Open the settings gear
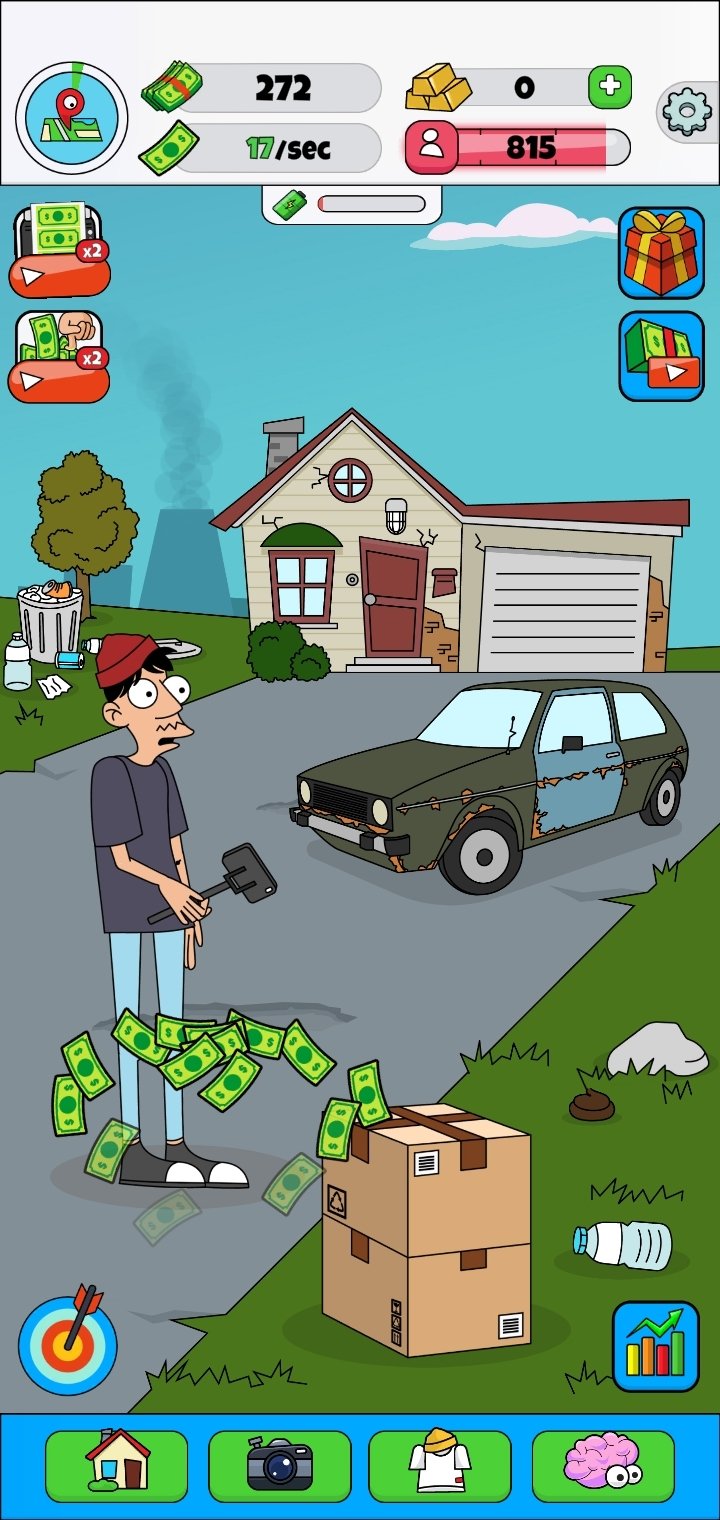The image size is (720, 1520). coord(686,112)
